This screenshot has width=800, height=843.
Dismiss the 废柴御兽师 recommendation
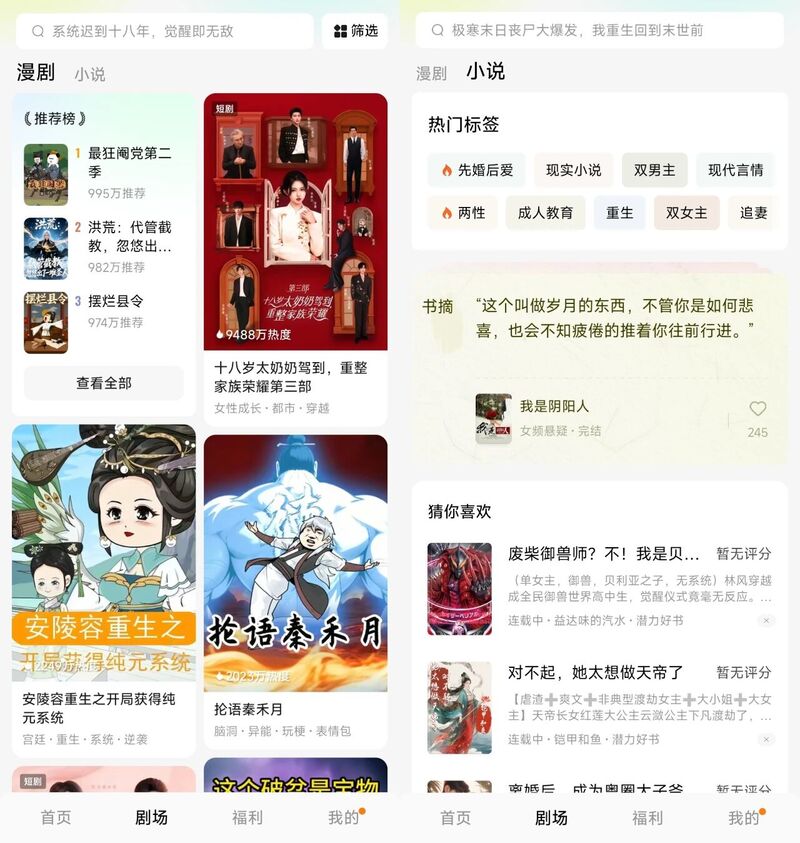(766, 621)
